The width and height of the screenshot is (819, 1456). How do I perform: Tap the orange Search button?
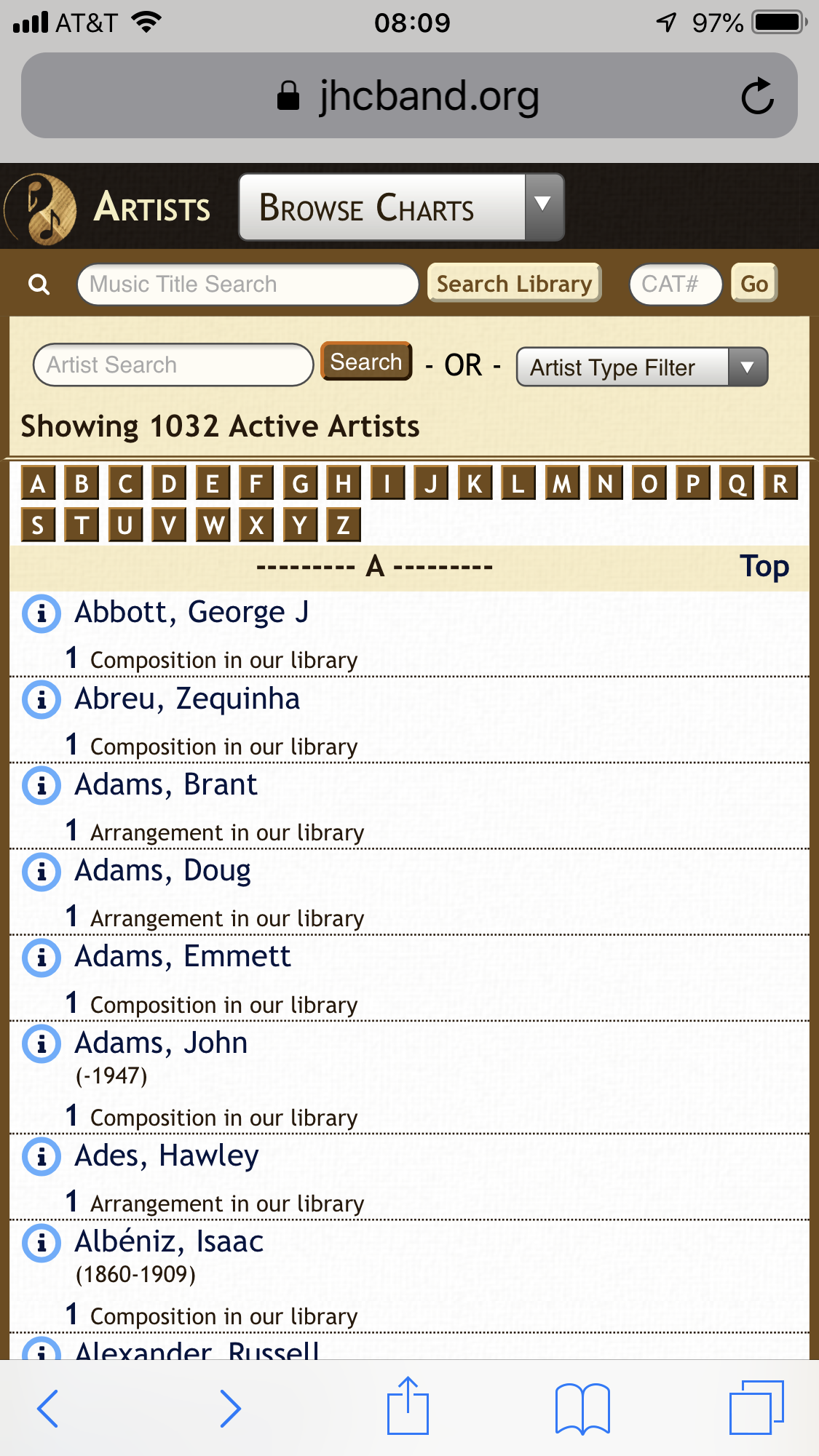pos(366,362)
